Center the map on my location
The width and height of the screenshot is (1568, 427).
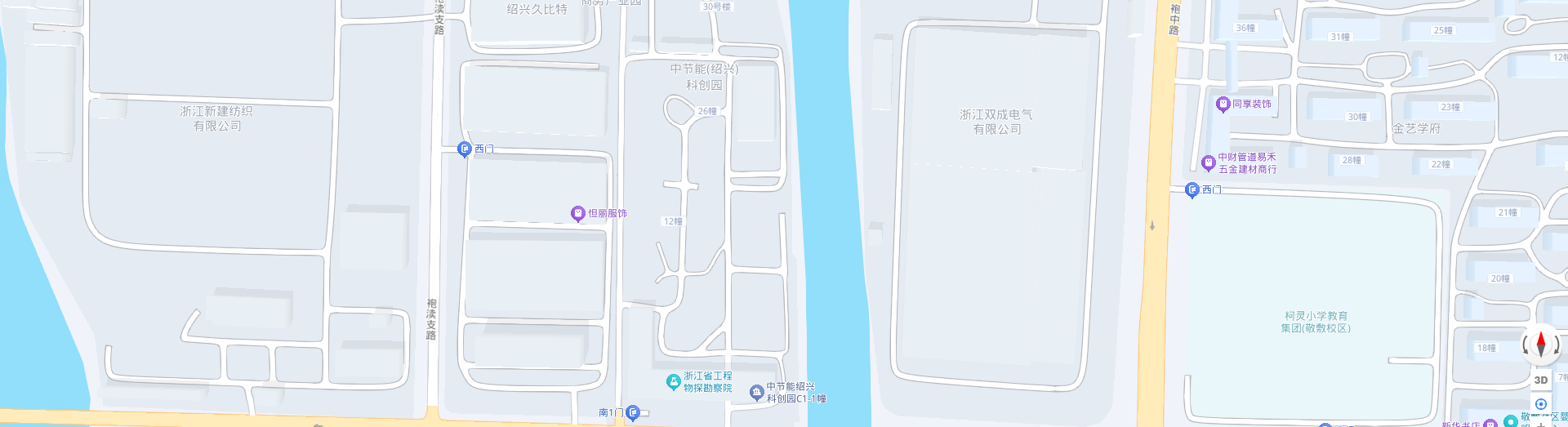tap(1541, 404)
